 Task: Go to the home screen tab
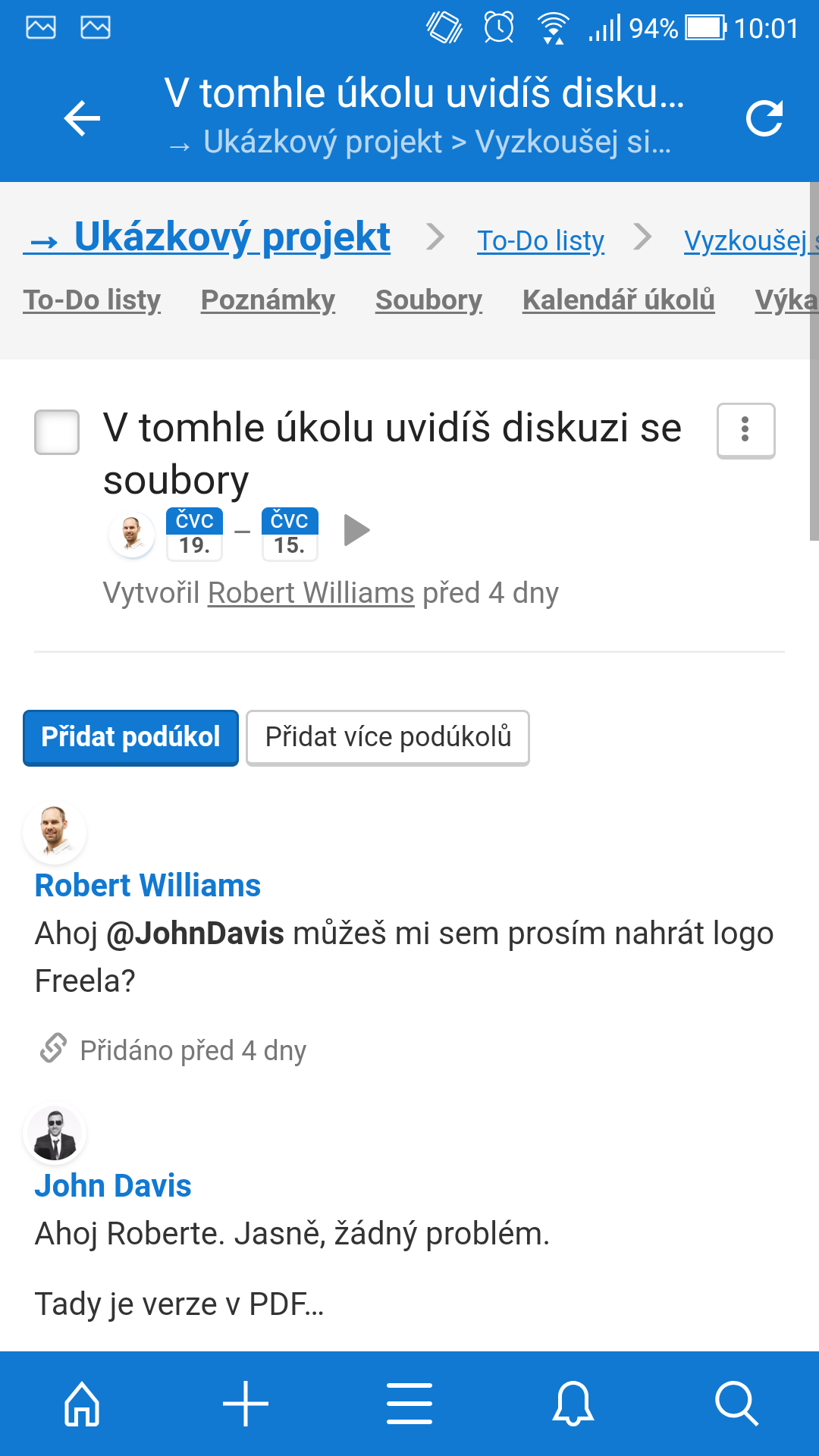[82, 1404]
